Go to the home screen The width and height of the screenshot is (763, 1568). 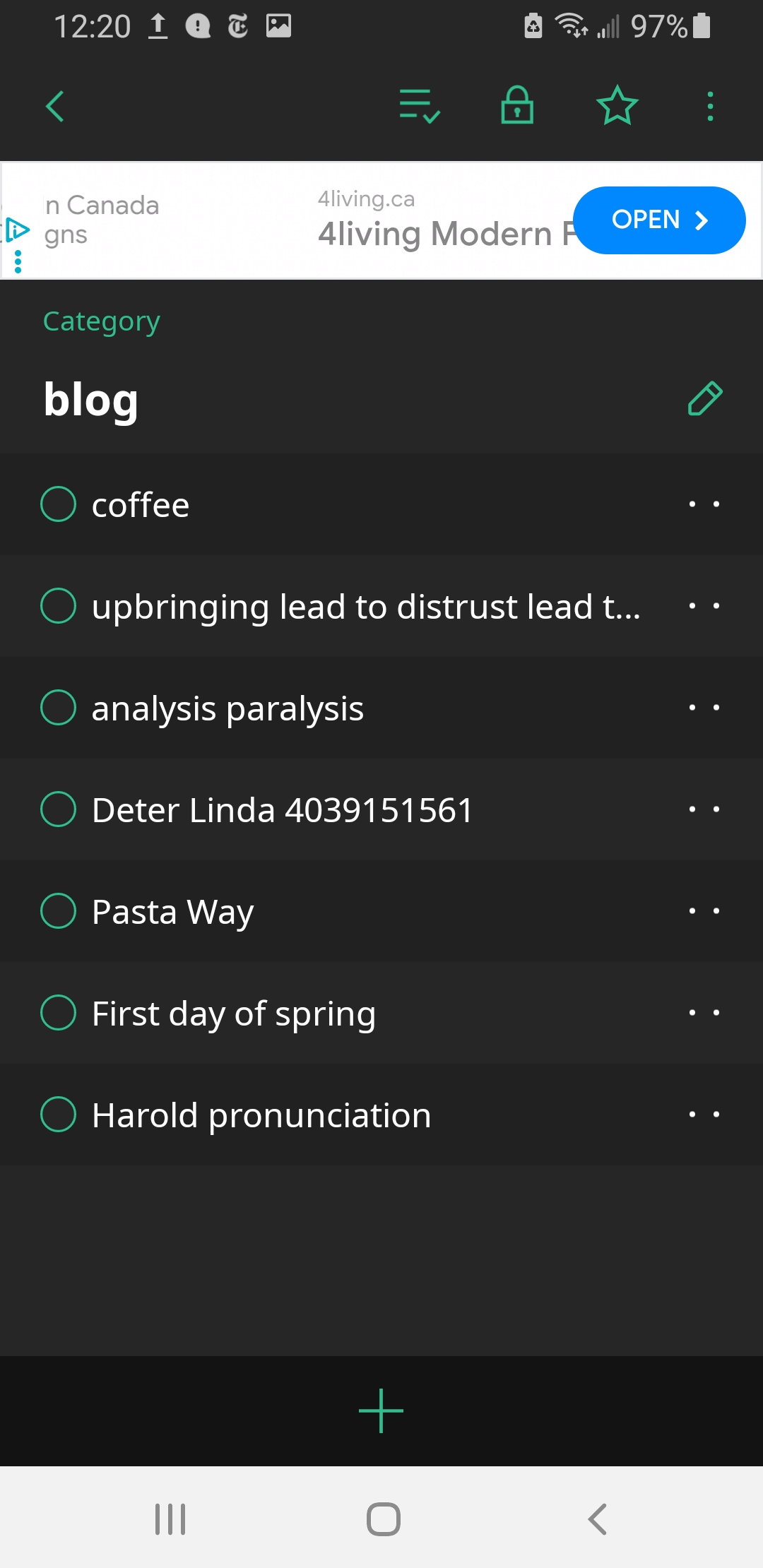click(x=384, y=1519)
